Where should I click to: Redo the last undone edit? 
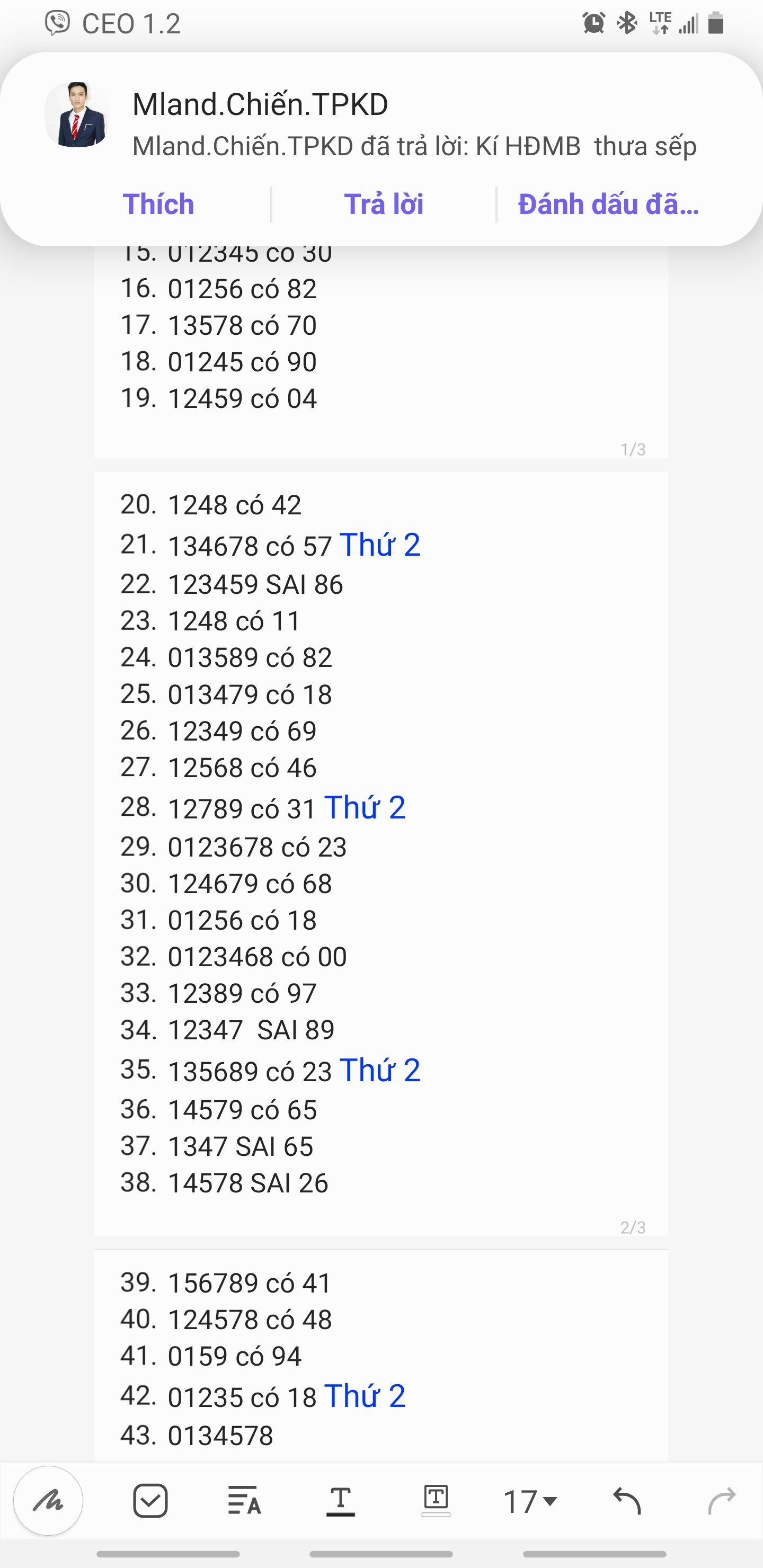coord(722,1501)
